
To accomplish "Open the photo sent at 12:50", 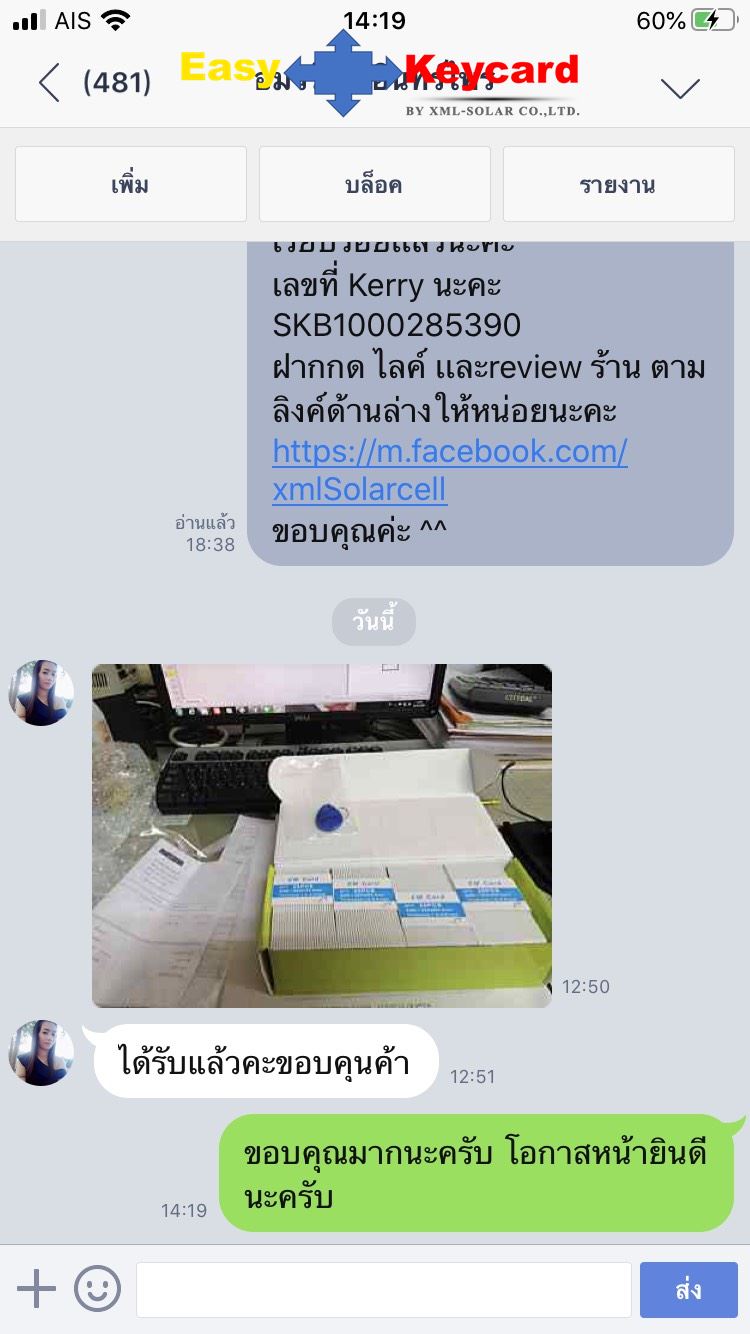I will [321, 835].
